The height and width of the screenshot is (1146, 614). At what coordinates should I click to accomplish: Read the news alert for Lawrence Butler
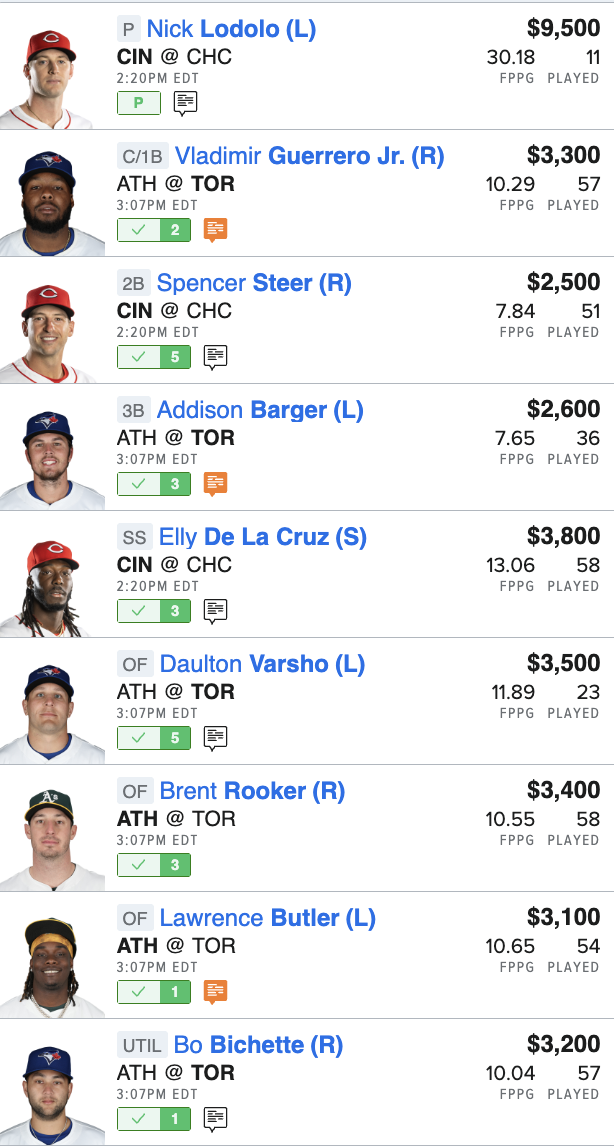(x=215, y=991)
